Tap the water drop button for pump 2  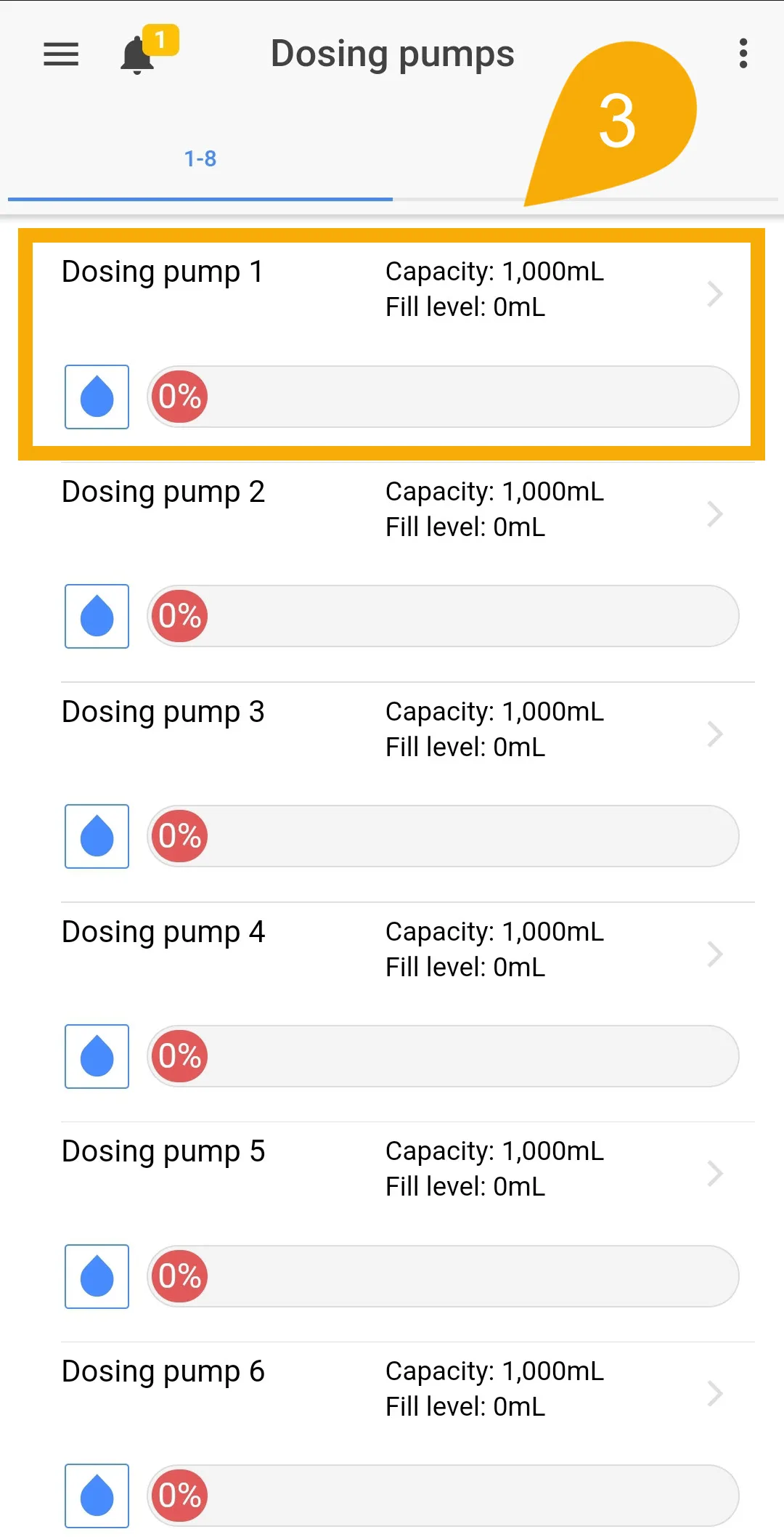pos(97,616)
